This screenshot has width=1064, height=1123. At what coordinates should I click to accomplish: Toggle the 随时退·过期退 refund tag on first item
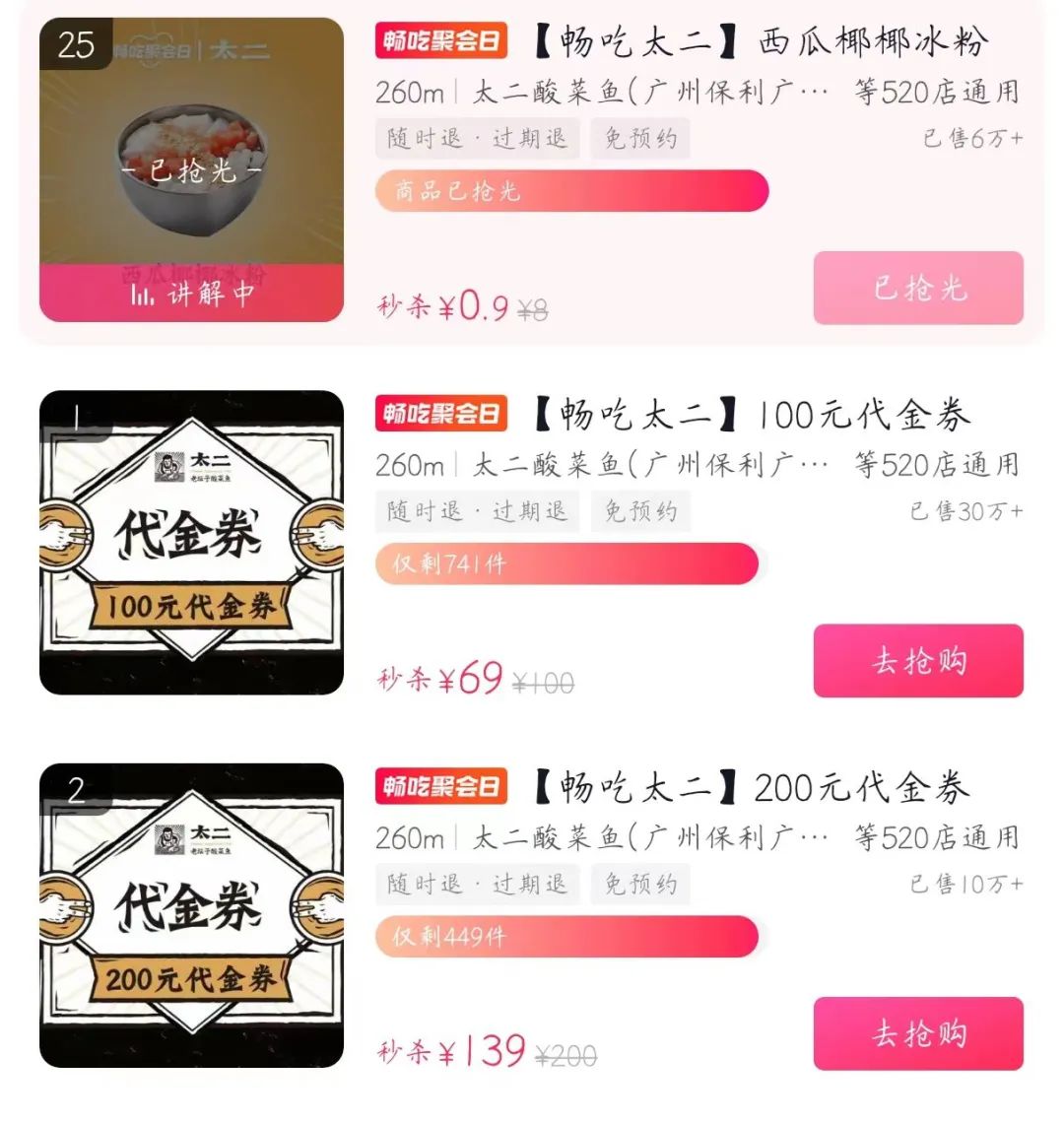click(x=477, y=138)
